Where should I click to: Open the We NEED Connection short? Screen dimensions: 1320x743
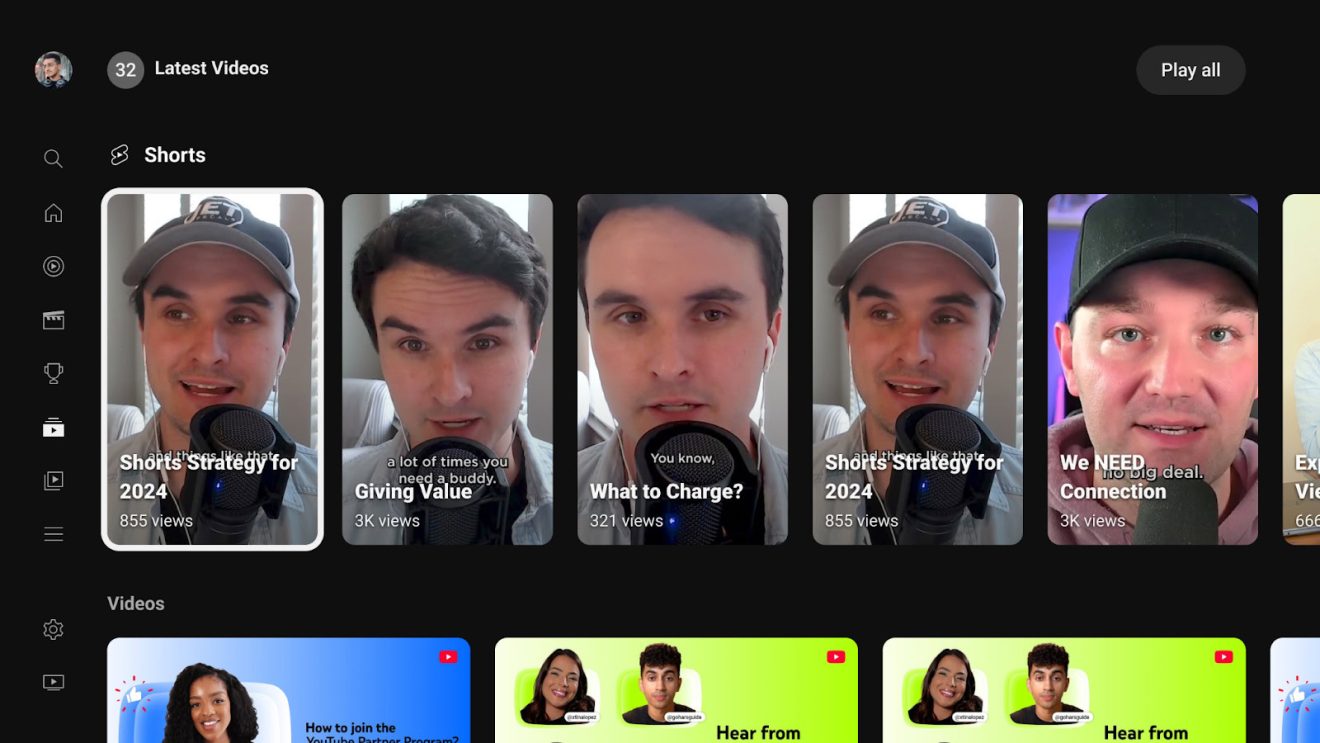(1152, 369)
